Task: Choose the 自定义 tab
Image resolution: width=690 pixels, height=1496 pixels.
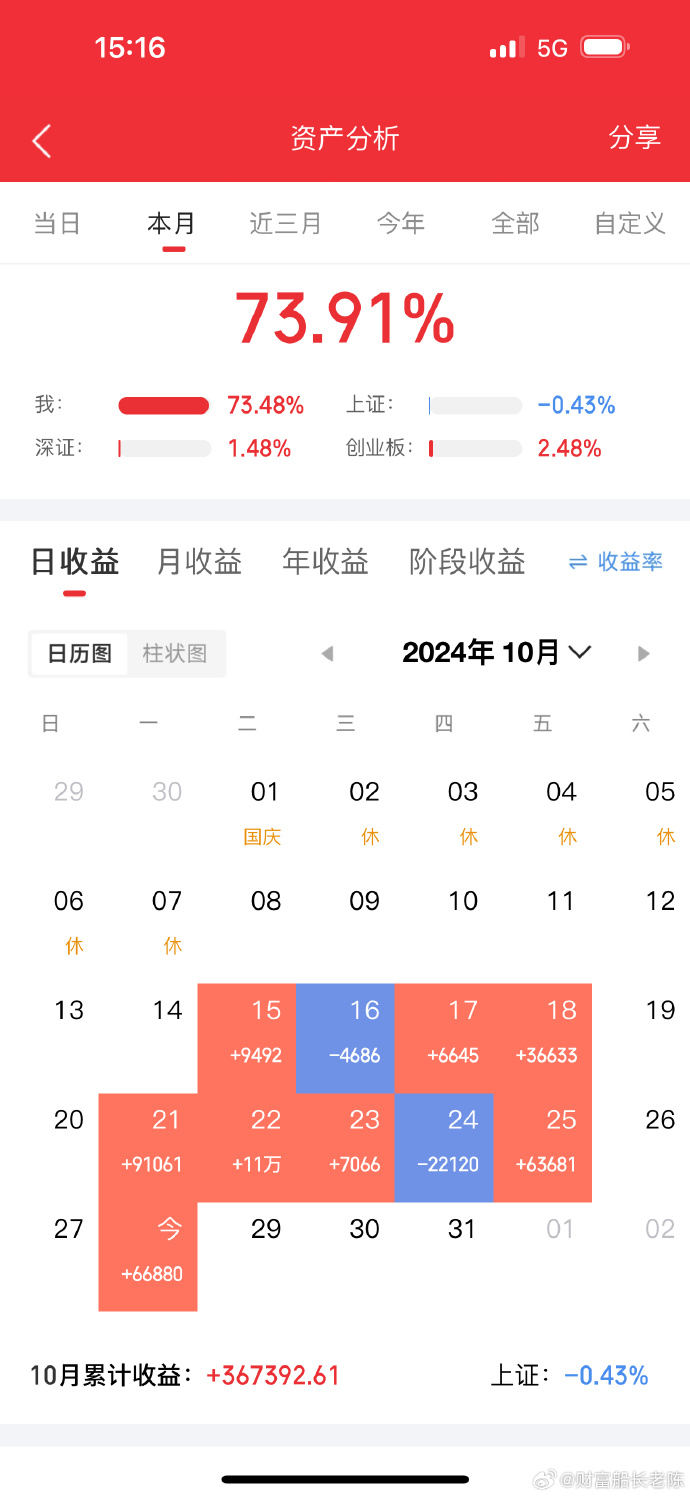Action: (x=630, y=223)
